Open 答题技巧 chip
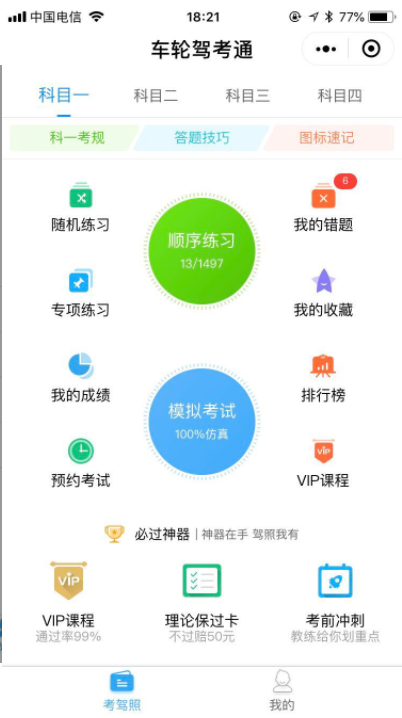402x718 pixels. 201,138
